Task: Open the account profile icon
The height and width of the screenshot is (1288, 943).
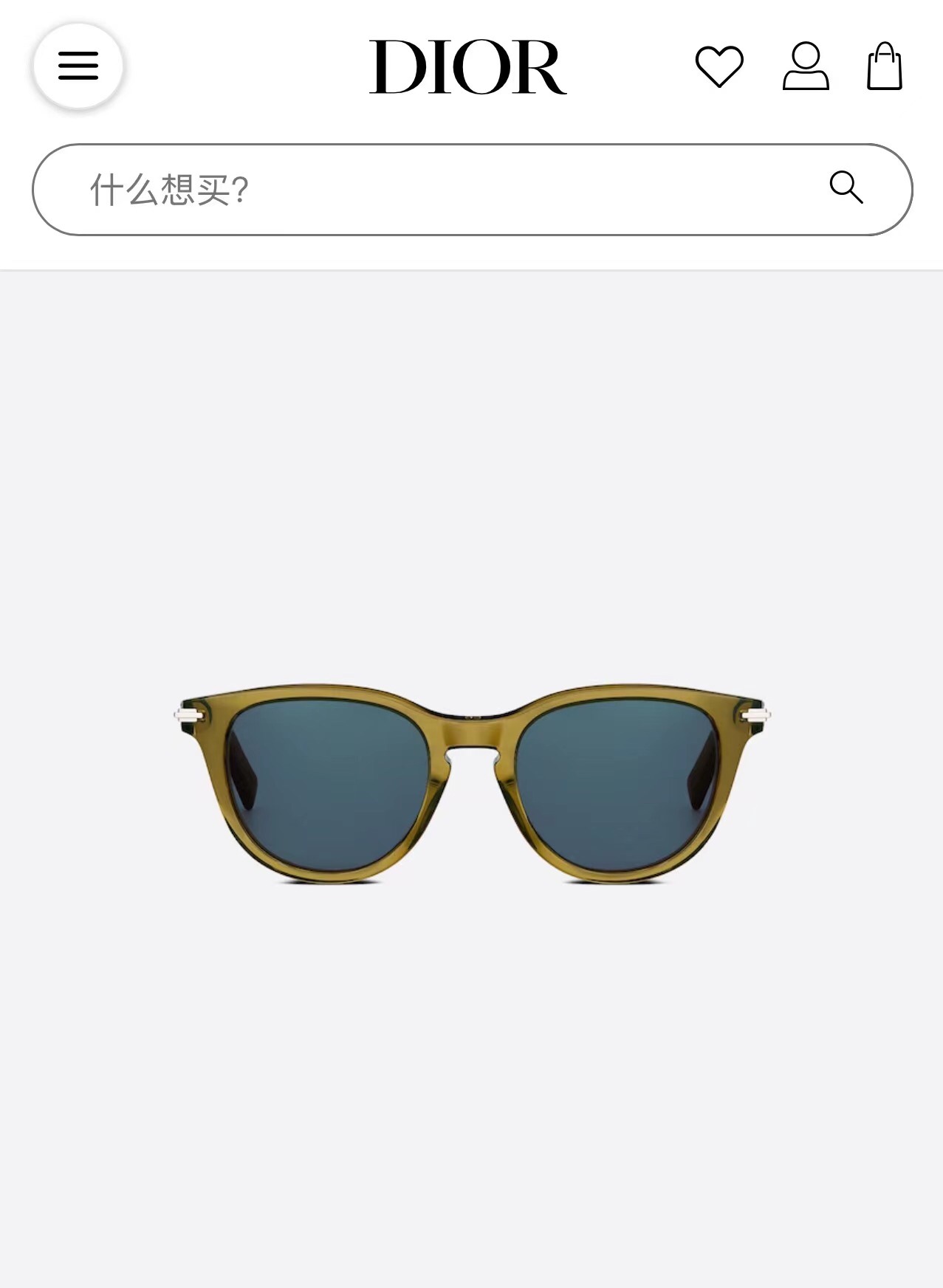Action: point(806,66)
